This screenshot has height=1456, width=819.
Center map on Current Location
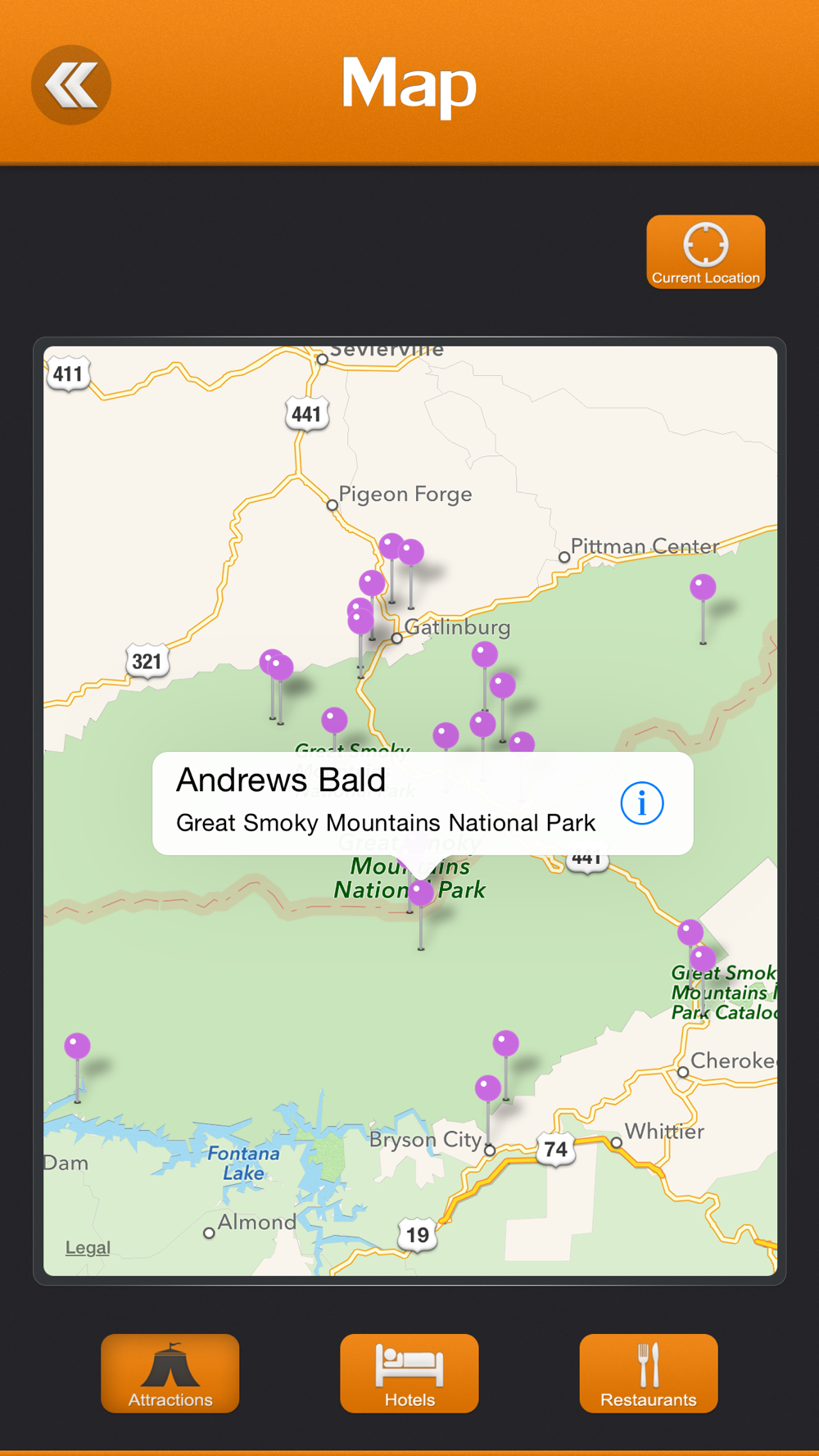705,252
